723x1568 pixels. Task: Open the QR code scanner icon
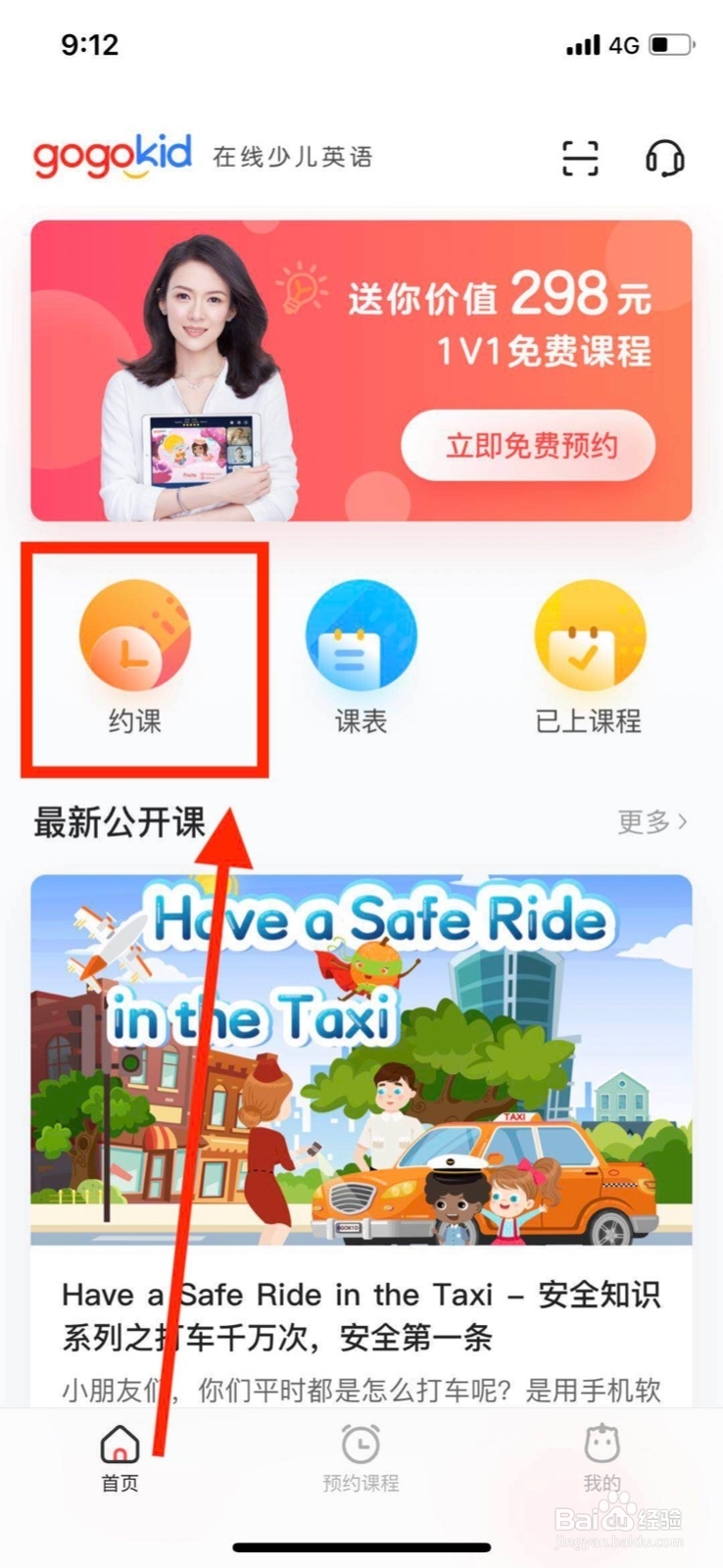pyautogui.click(x=581, y=157)
